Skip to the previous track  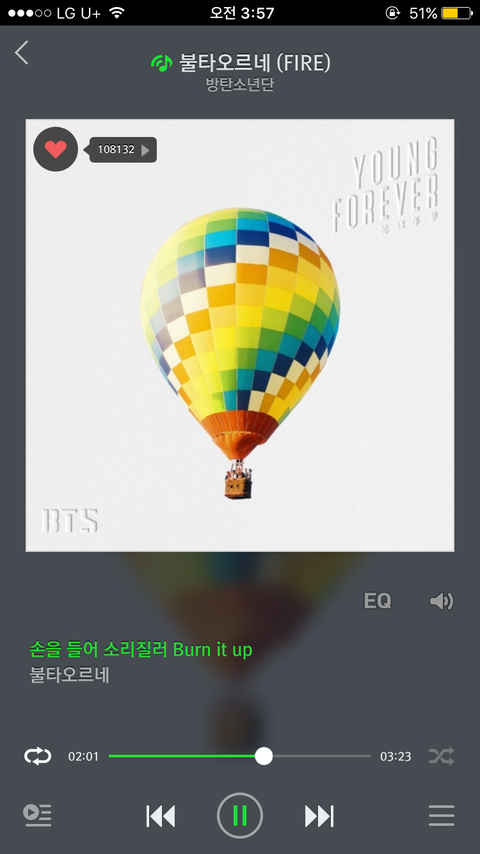(x=161, y=816)
